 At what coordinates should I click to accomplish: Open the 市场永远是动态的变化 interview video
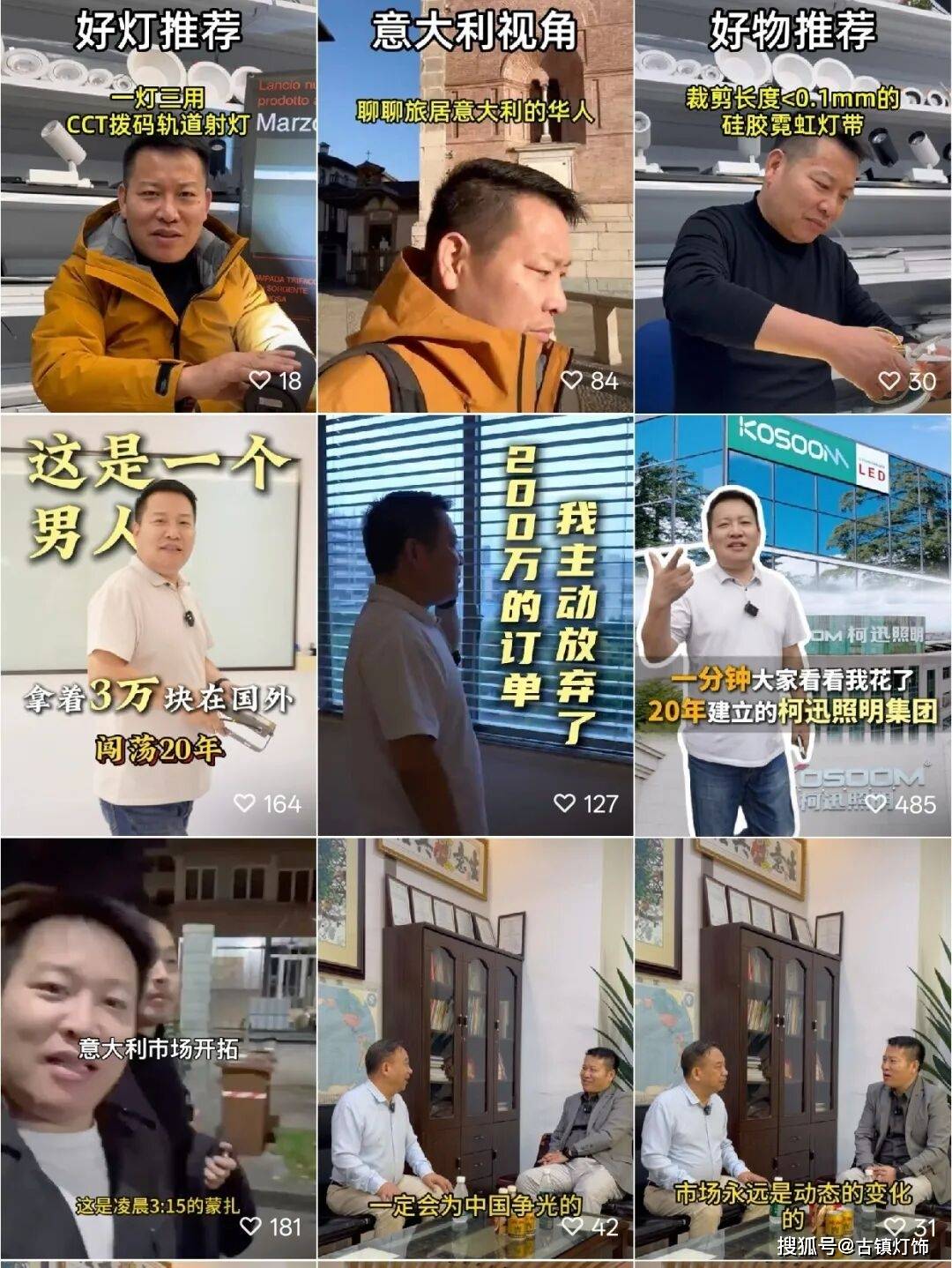coord(792,1049)
